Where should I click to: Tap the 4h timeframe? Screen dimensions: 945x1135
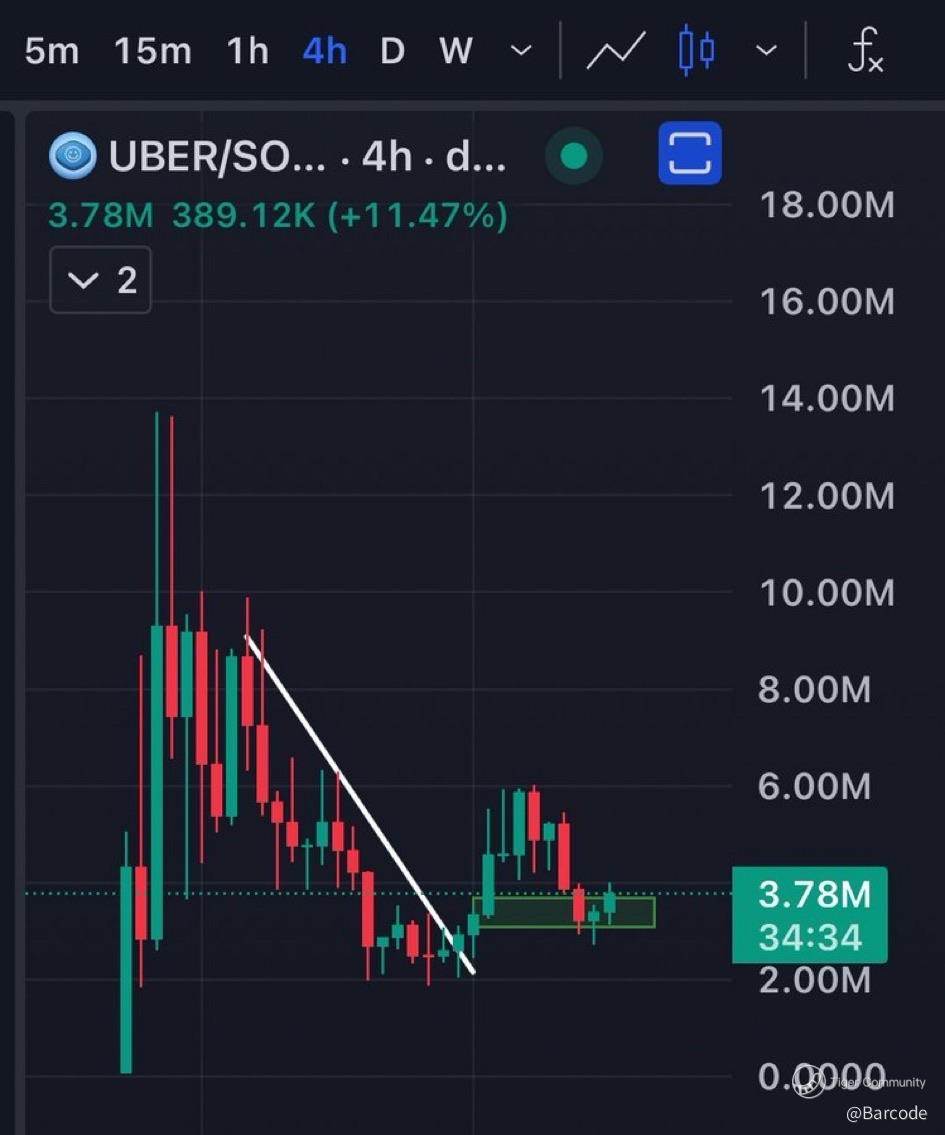click(325, 51)
